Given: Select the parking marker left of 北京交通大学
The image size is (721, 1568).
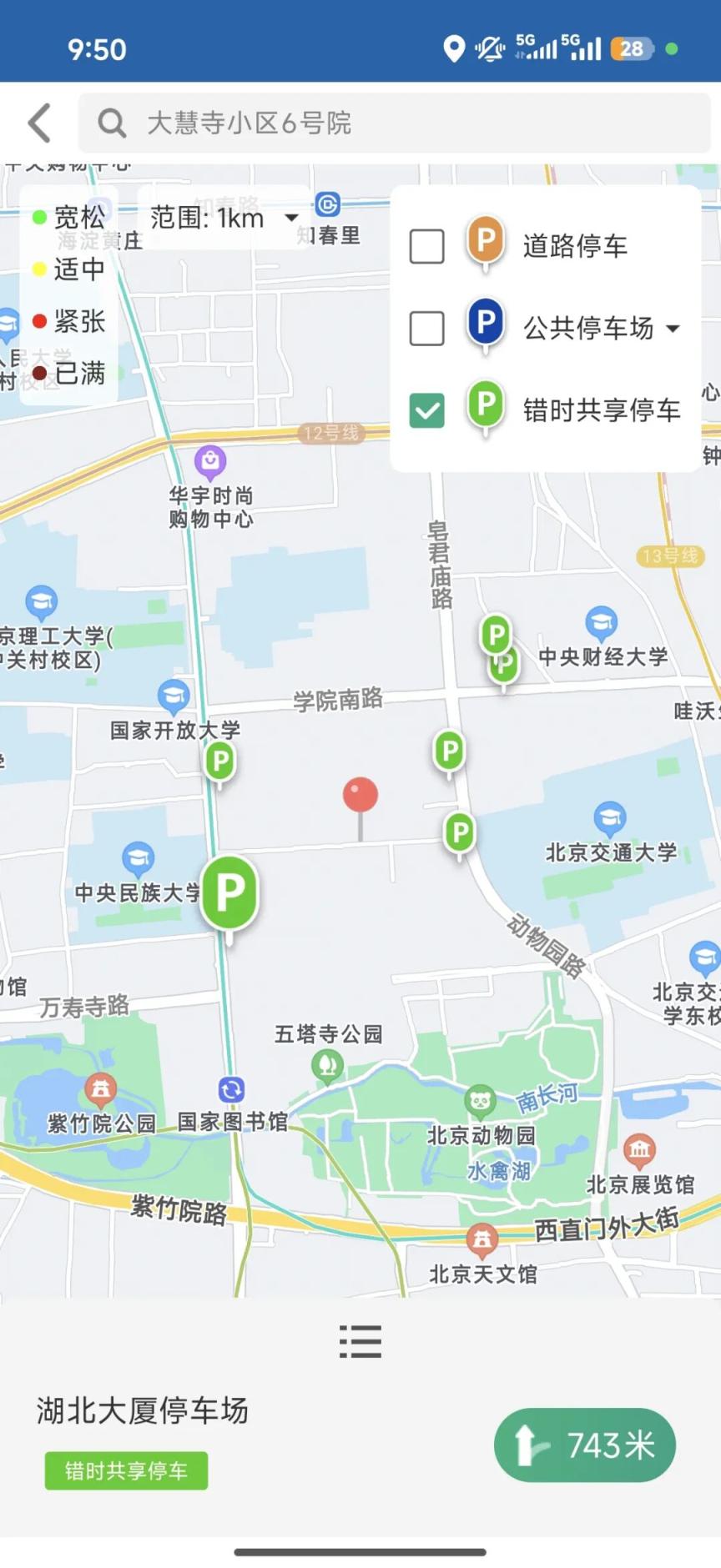Looking at the screenshot, I should 460,832.
